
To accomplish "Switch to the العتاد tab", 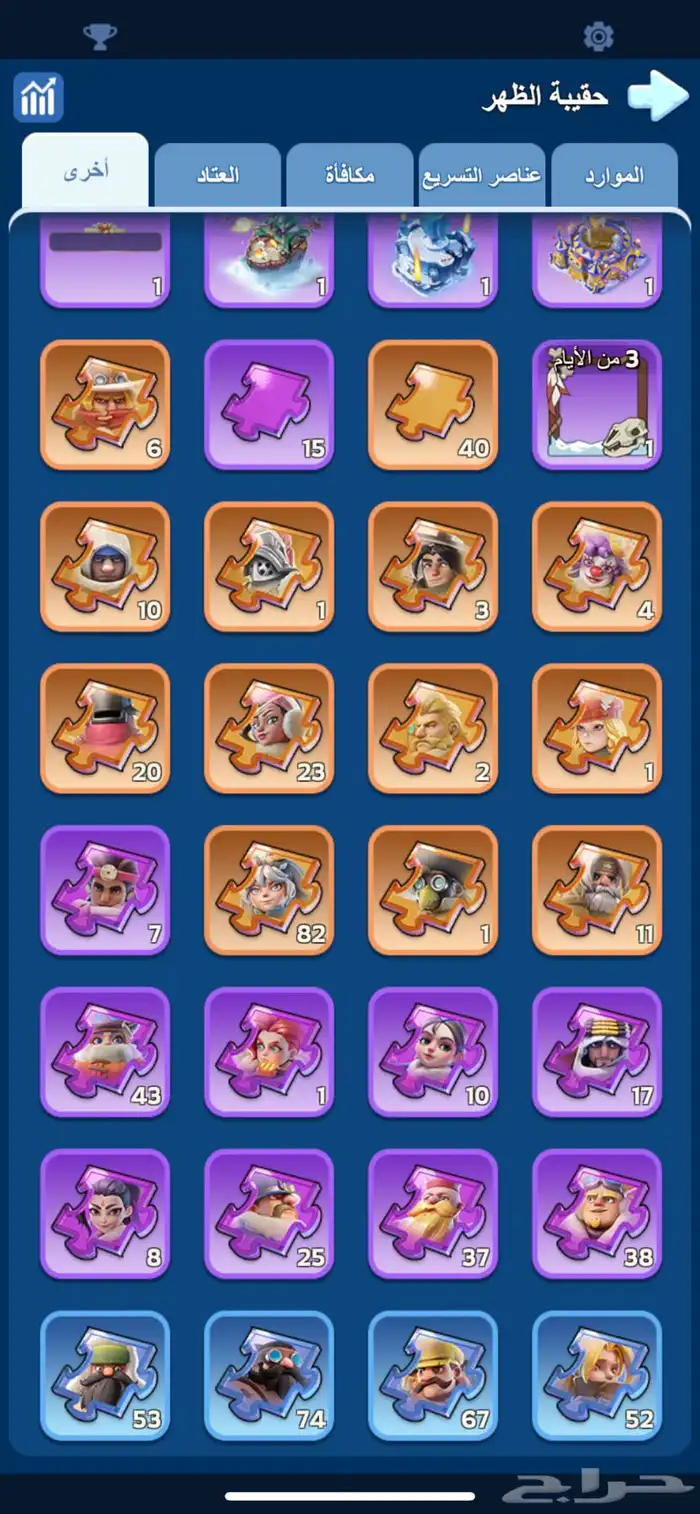I will [217, 175].
